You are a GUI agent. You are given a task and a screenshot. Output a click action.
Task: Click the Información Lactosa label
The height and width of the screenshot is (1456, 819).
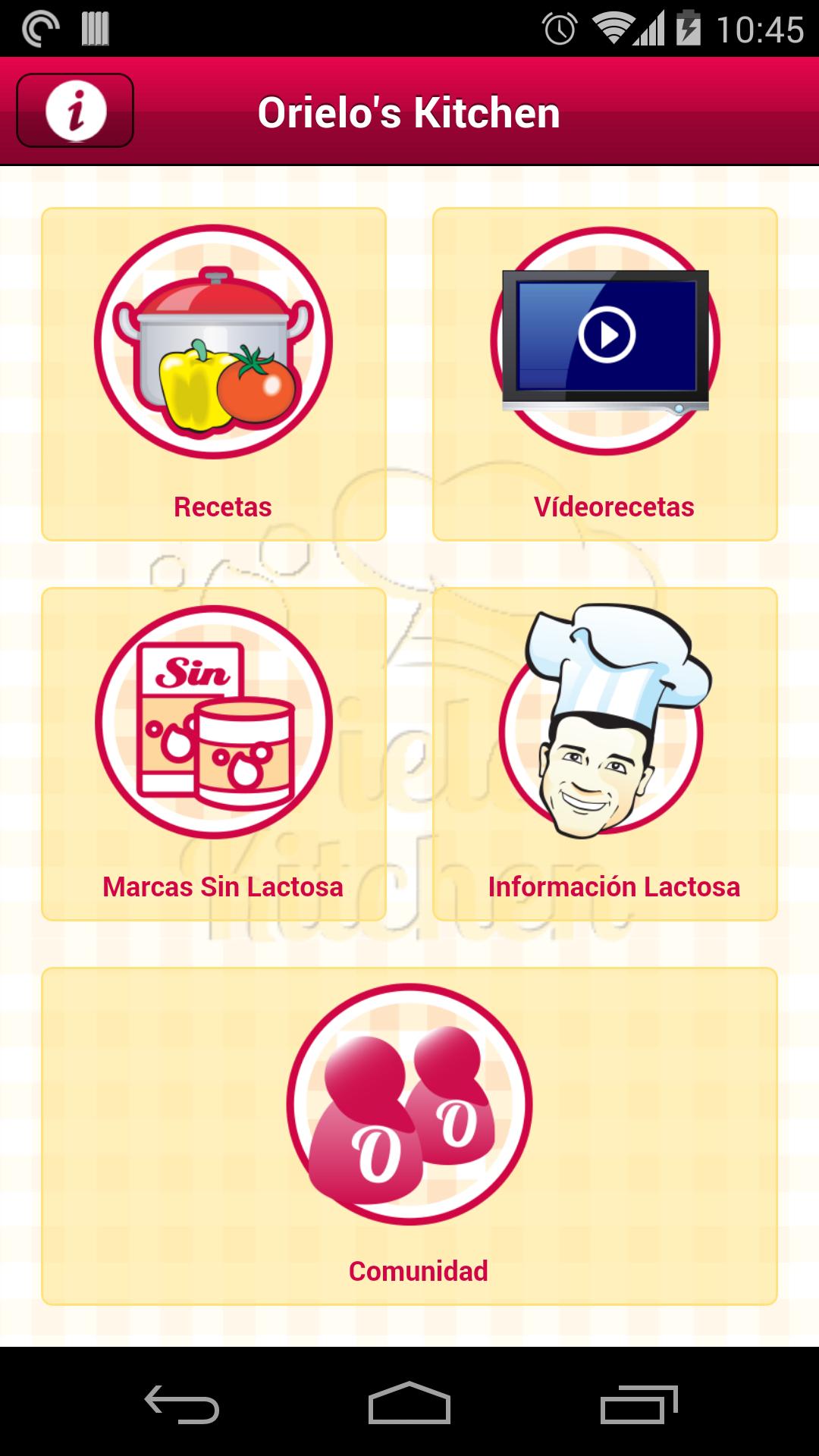pyautogui.click(x=614, y=886)
